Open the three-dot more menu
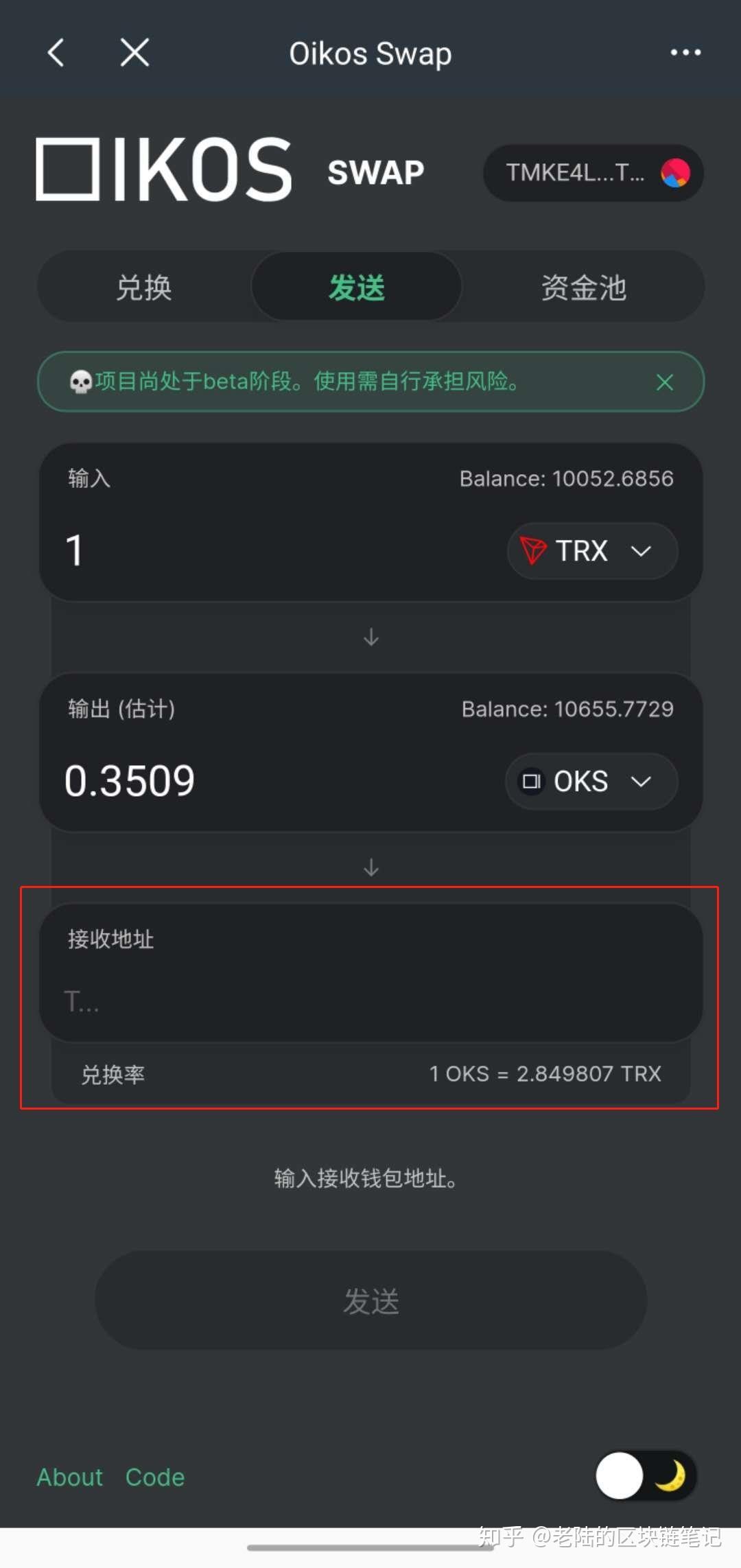This screenshot has height=1568, width=741. point(685,53)
